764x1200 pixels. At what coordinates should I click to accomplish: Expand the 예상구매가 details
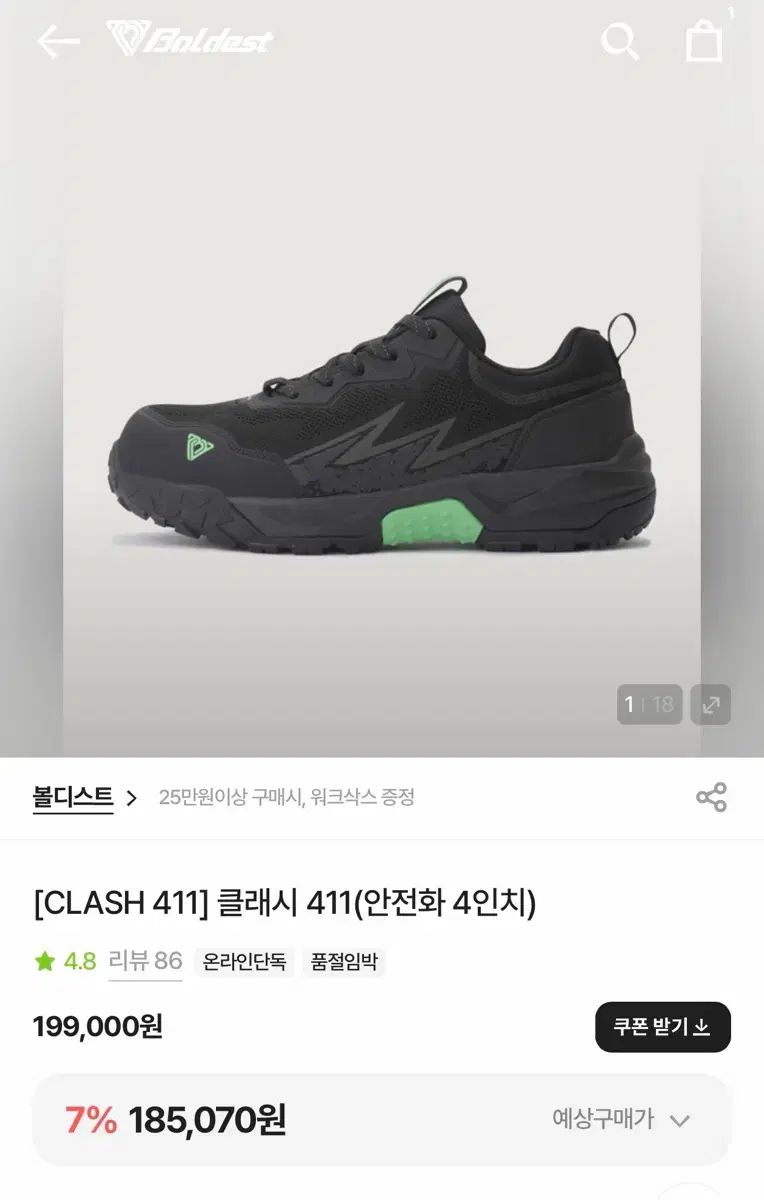coord(621,1119)
